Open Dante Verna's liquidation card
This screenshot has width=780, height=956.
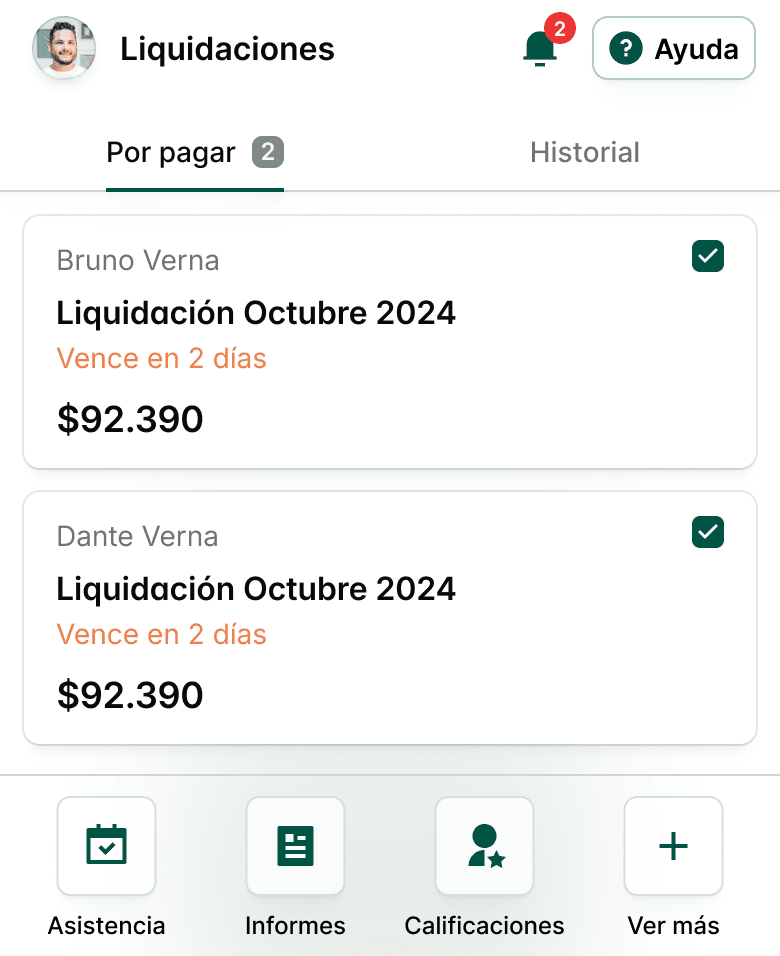(390, 616)
